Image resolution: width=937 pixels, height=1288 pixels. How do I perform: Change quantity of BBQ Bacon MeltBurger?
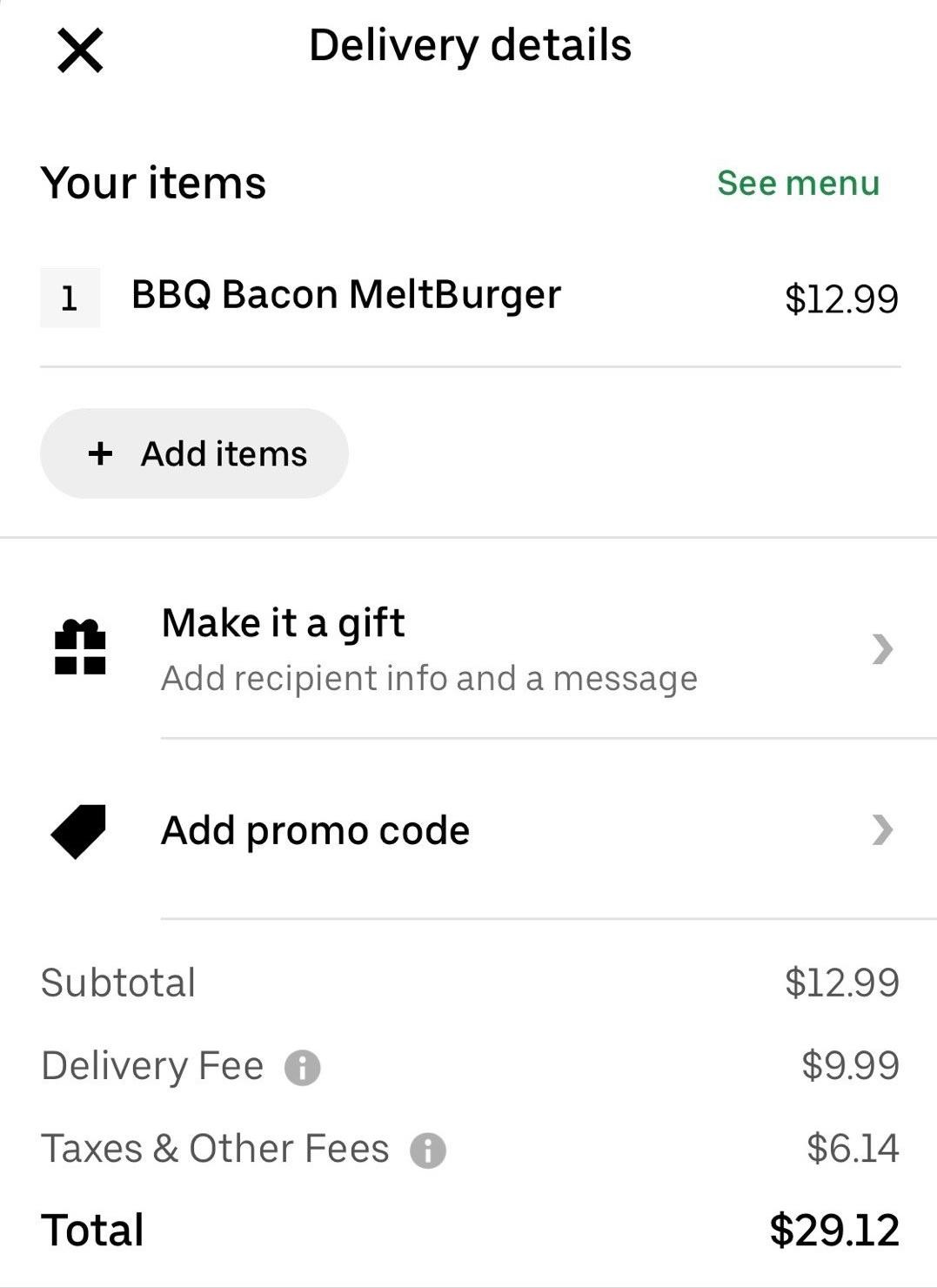(x=70, y=299)
